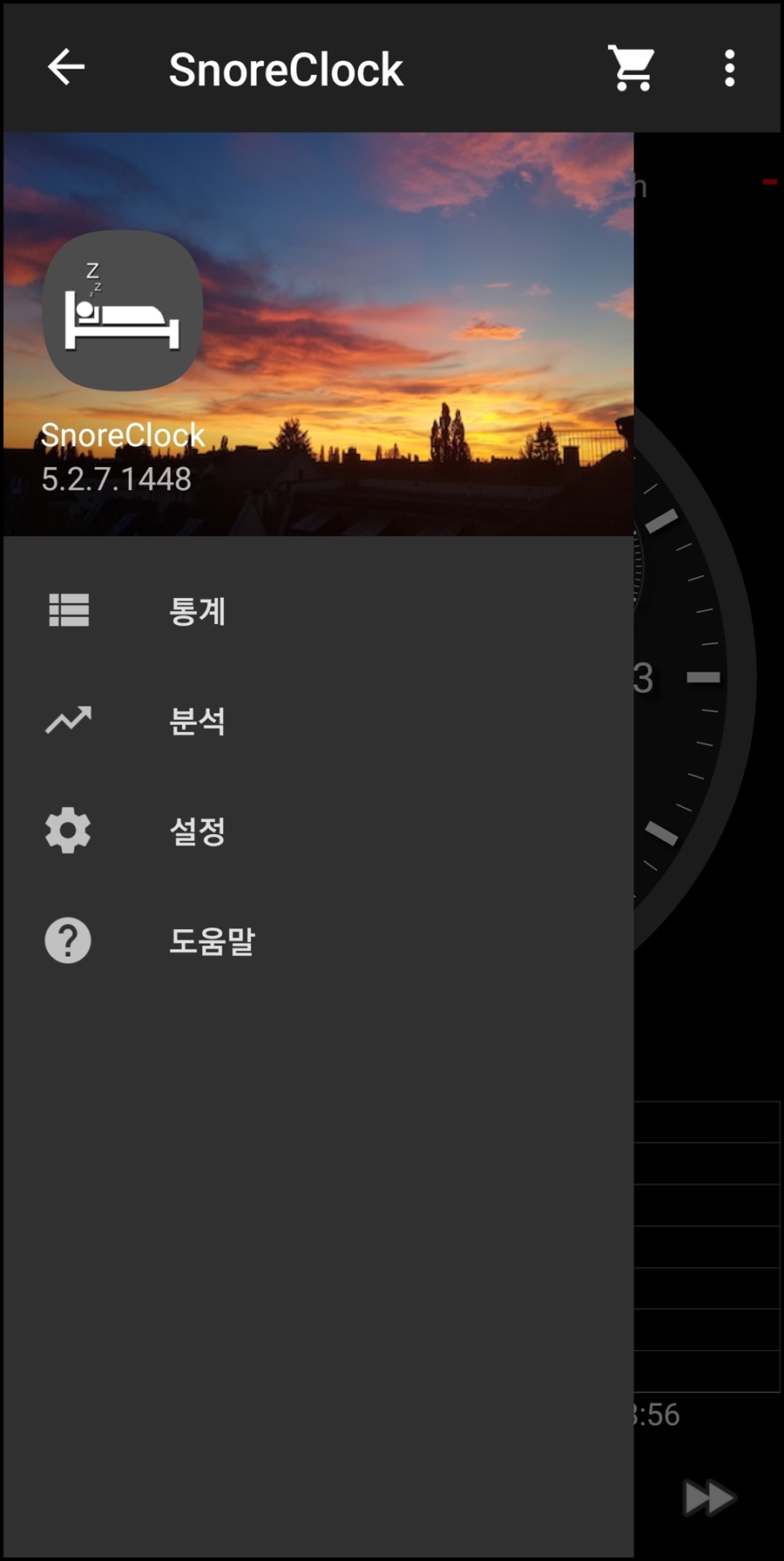Open 설정 from the drawer list
This screenshot has width=784, height=1561.
[x=197, y=831]
